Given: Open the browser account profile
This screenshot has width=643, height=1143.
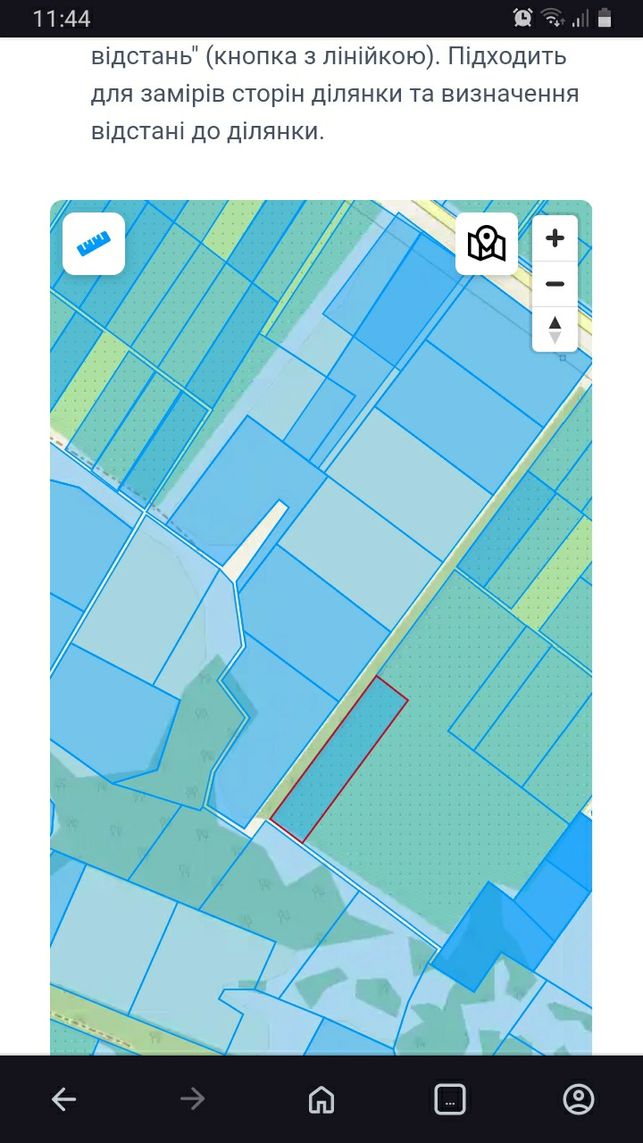Looking at the screenshot, I should coord(579,1099).
